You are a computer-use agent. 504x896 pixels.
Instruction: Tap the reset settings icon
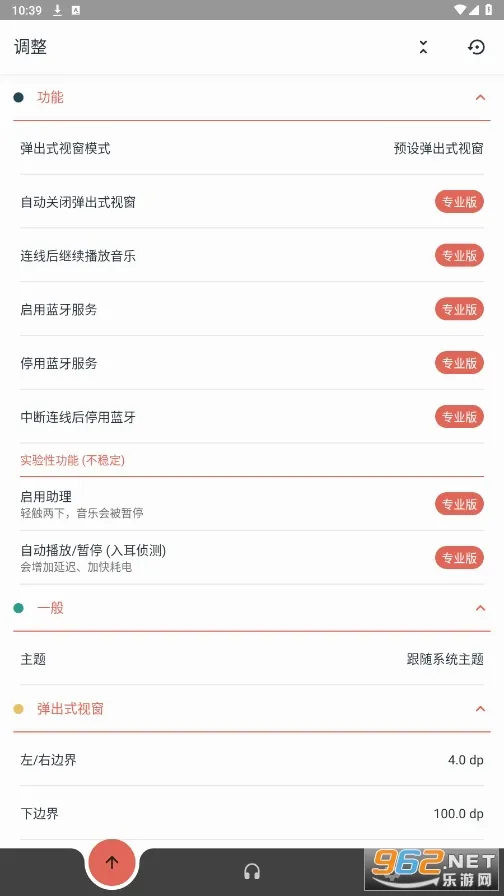(476, 47)
